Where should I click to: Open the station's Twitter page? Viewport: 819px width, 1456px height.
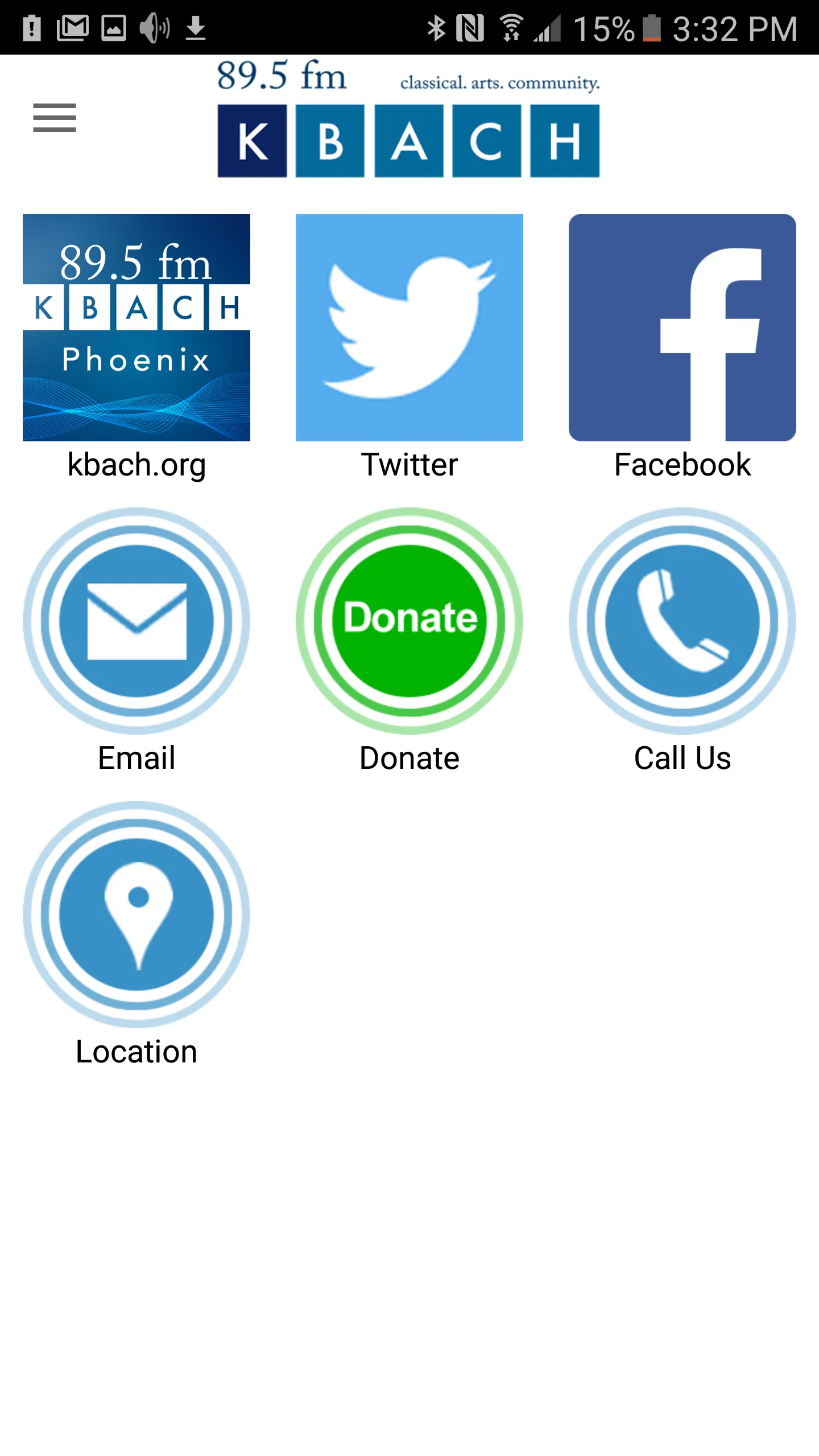click(x=409, y=328)
